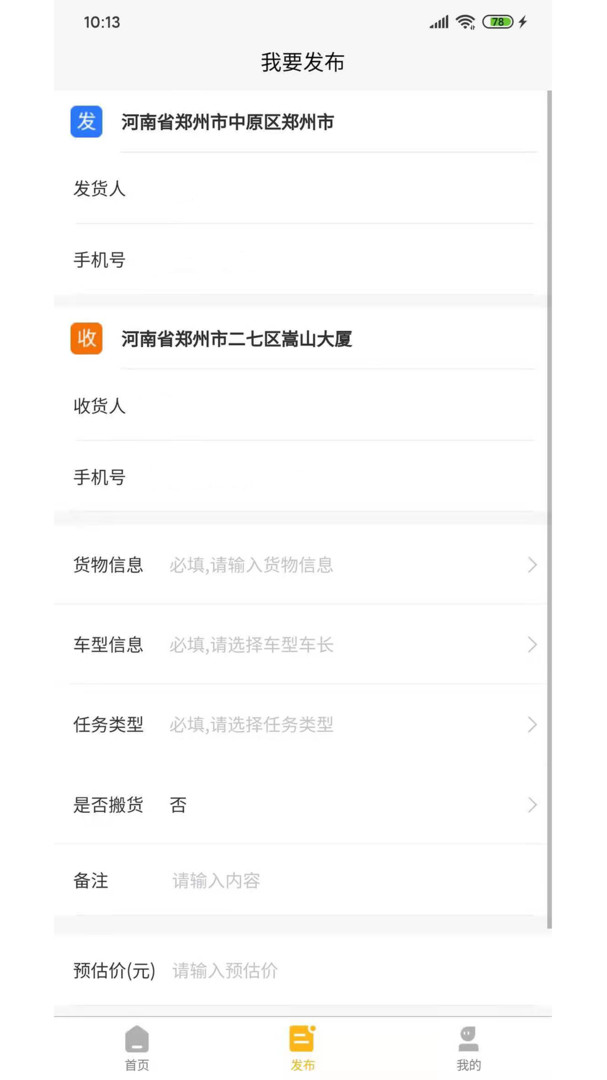607x1080 pixels.
Task: Select the 发布 publish tab
Action: (302, 1048)
